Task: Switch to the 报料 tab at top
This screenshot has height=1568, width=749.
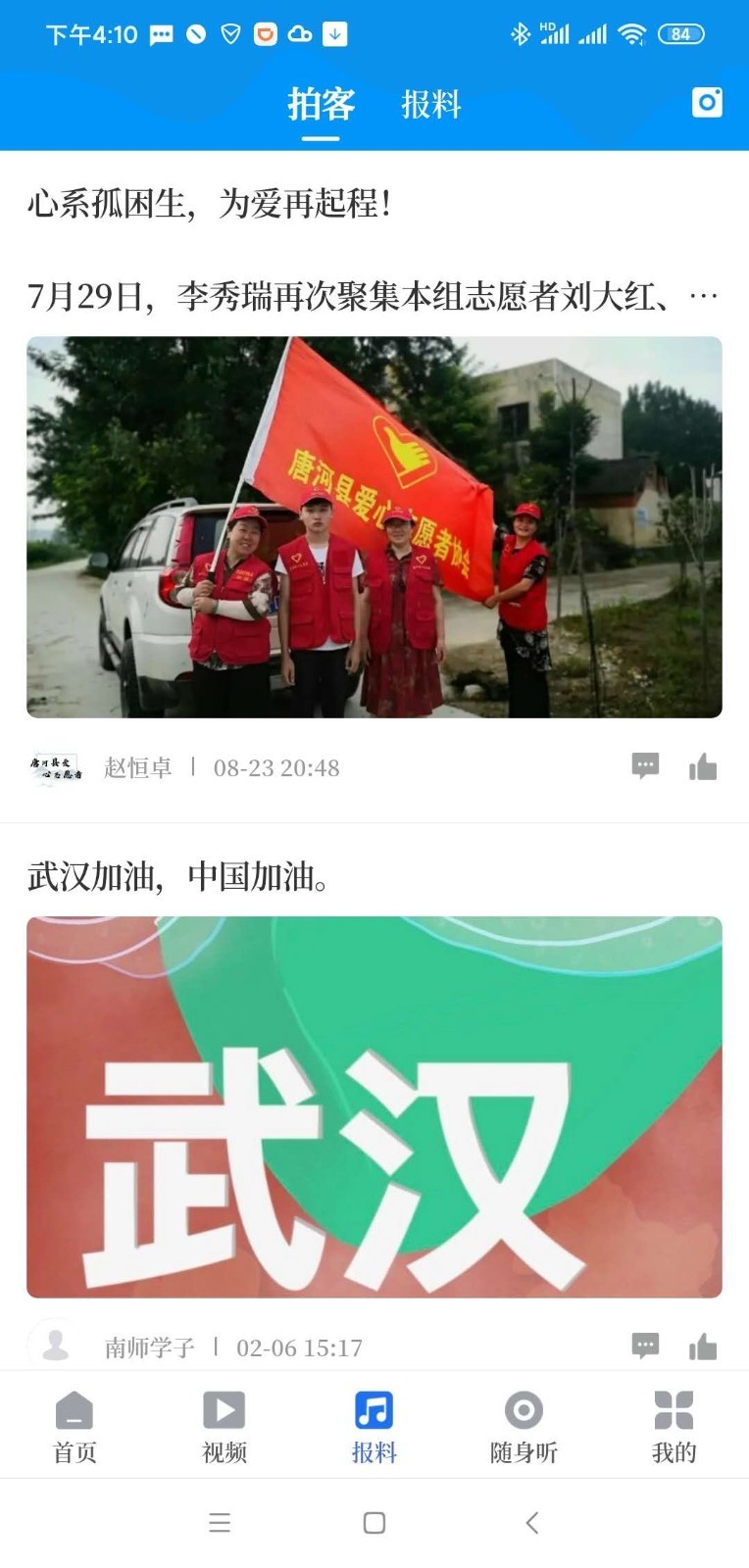Action: (431, 105)
